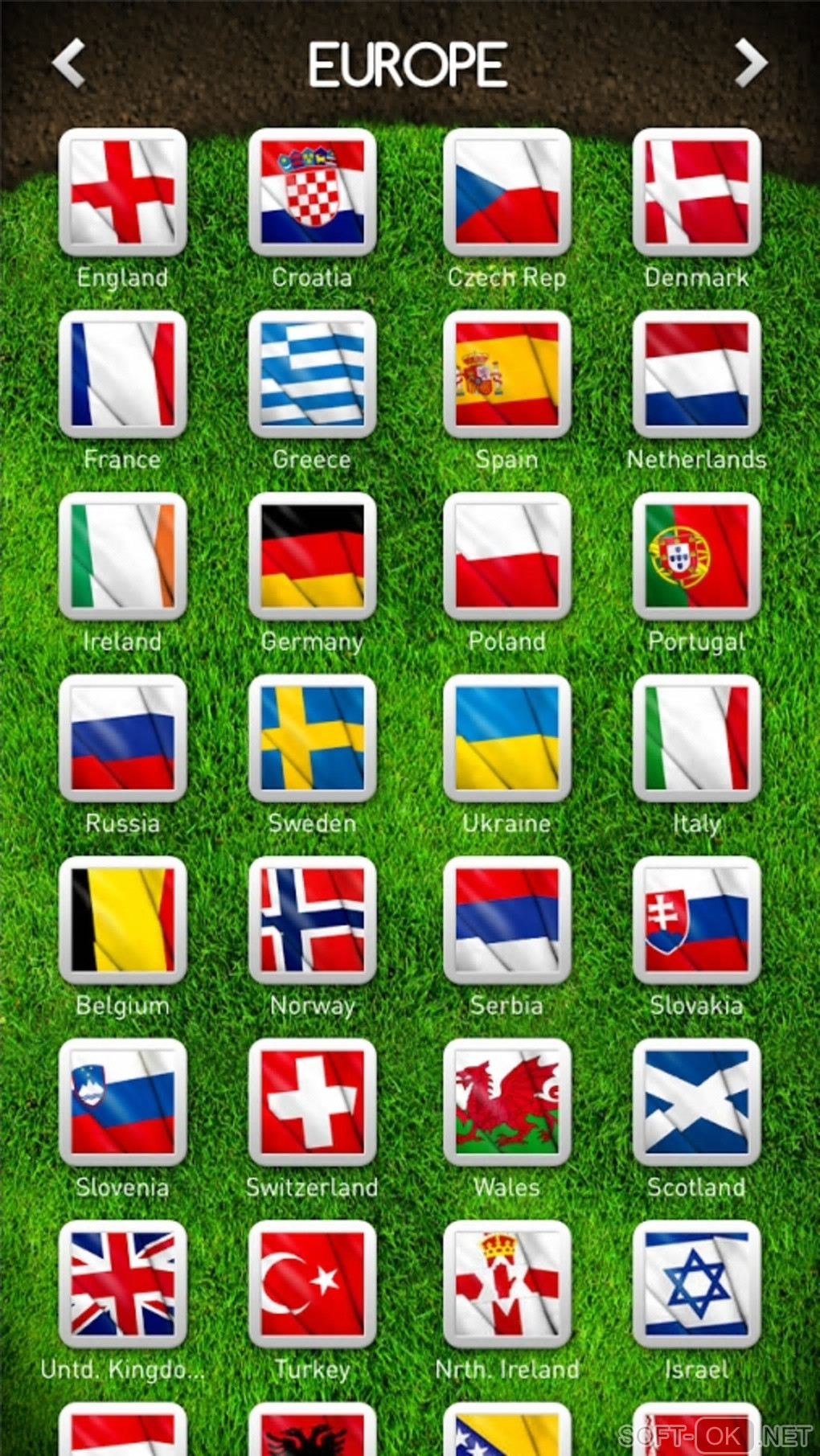Image resolution: width=820 pixels, height=1456 pixels.
Task: Select France from the grid
Action: tap(123, 375)
